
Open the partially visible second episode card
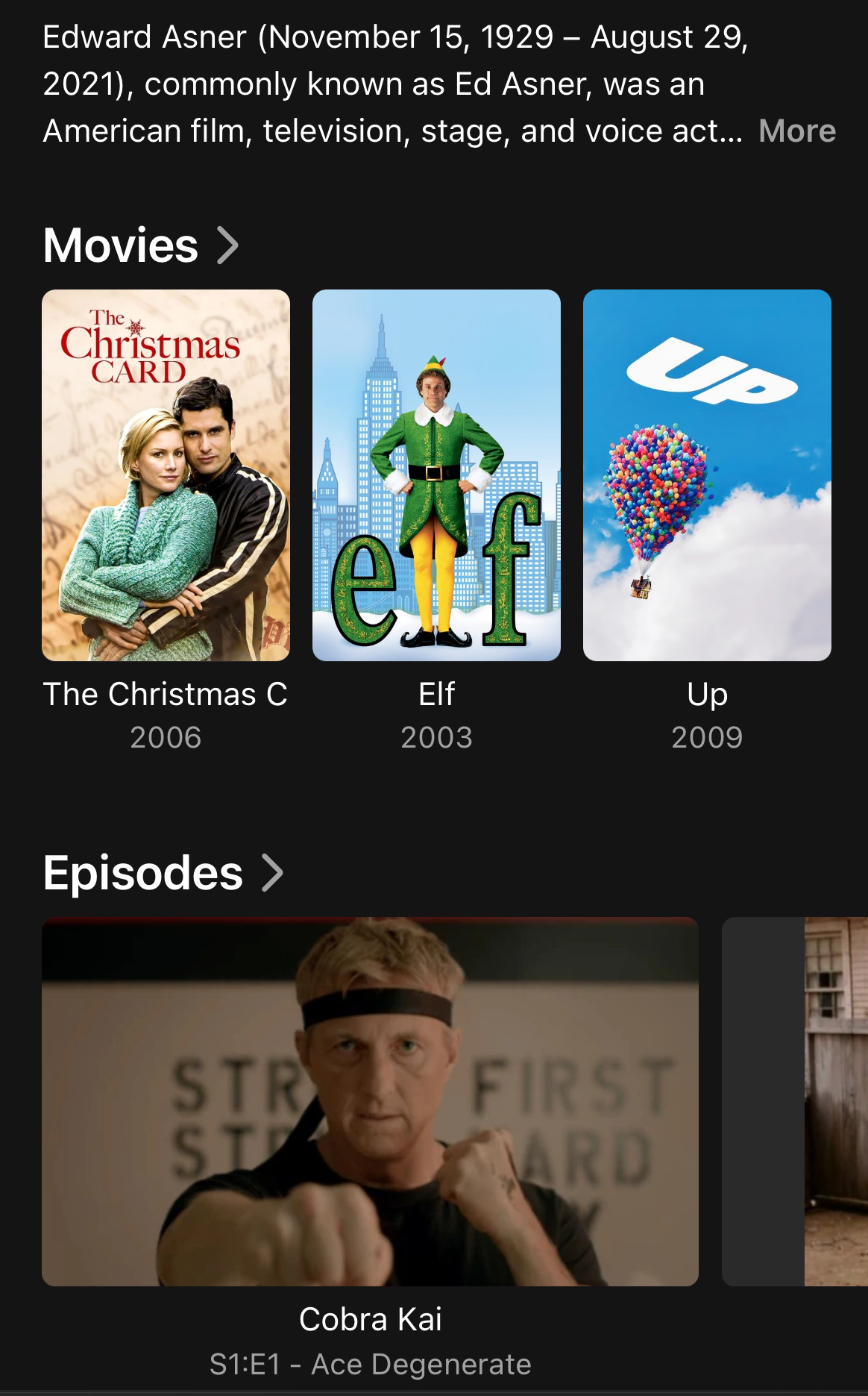795,1101
